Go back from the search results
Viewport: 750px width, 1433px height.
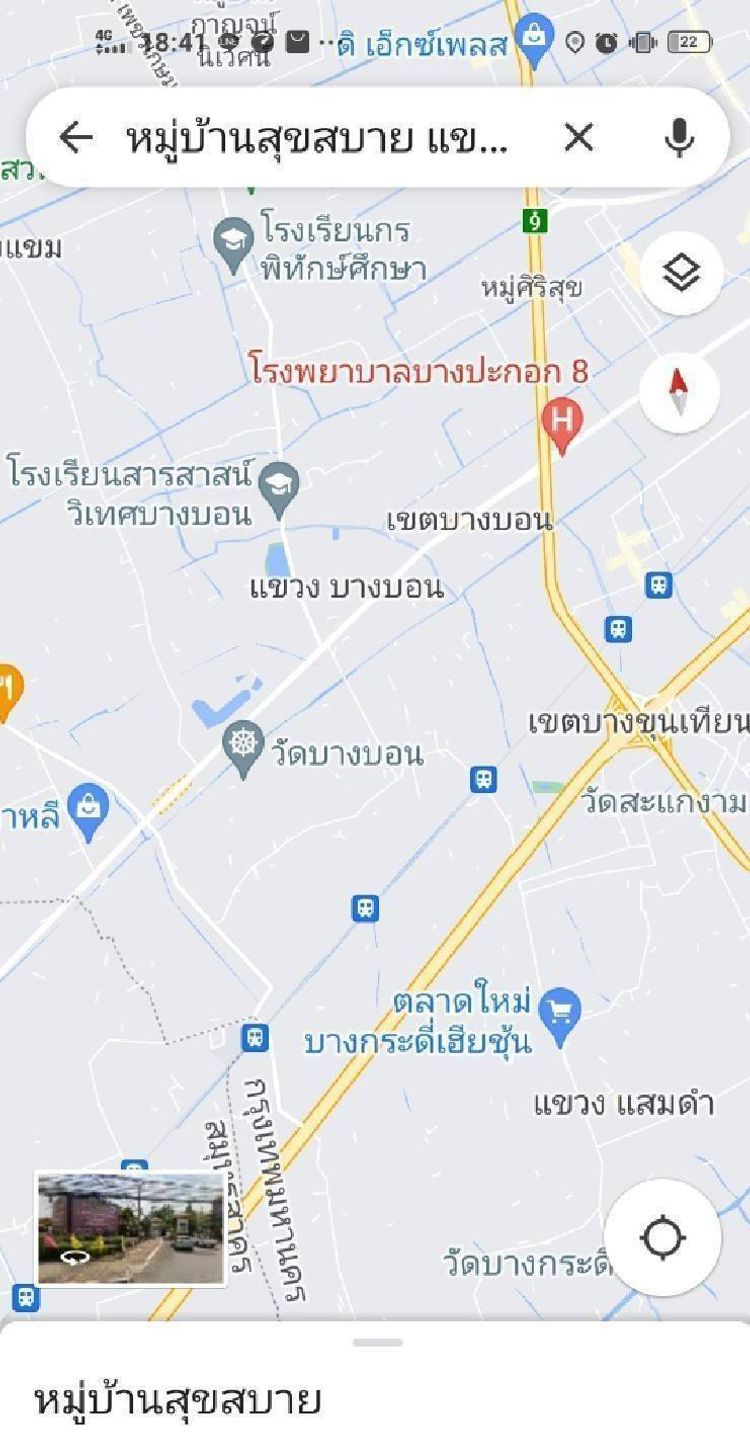pos(76,138)
